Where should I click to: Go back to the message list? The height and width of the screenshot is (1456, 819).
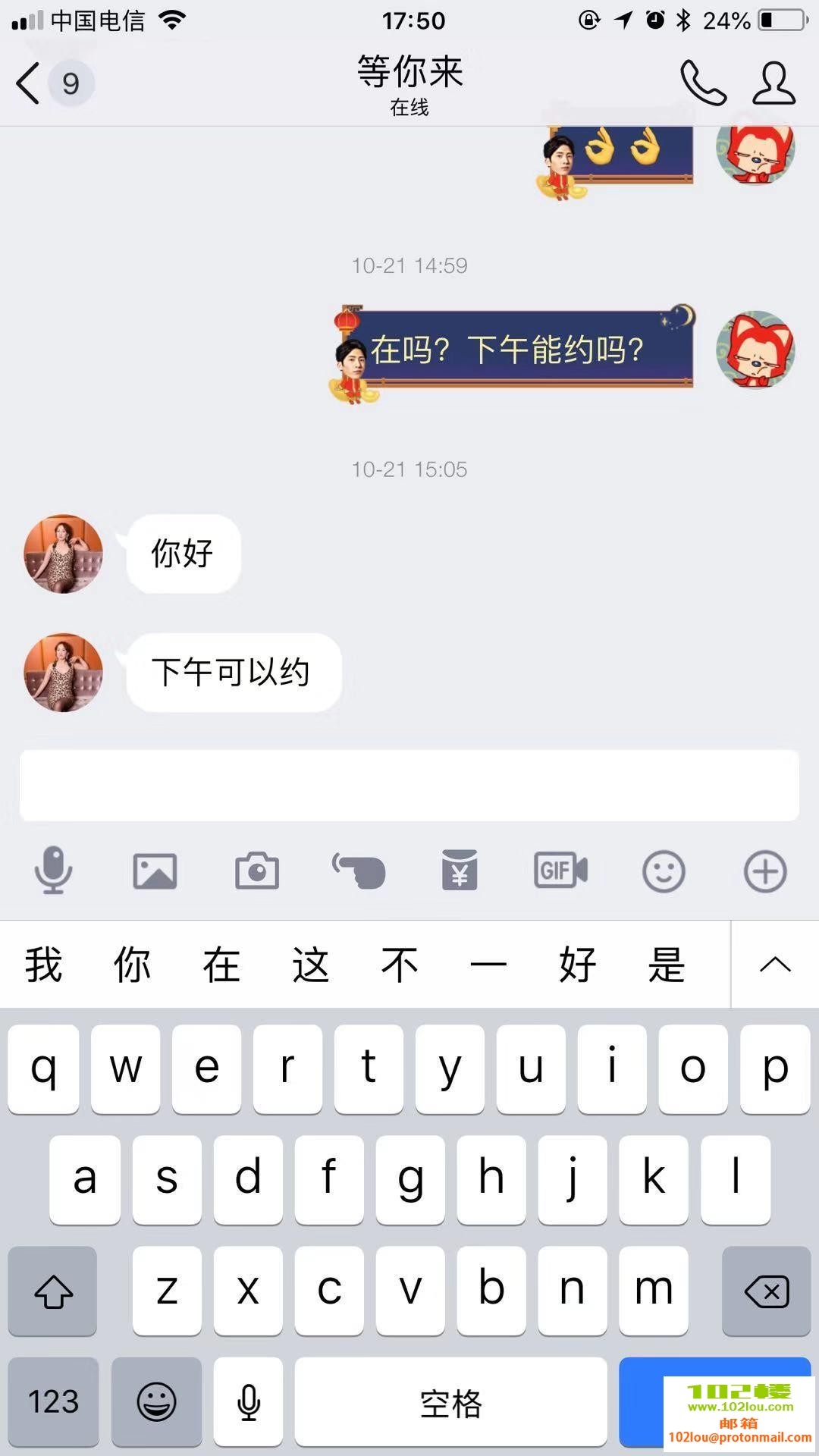pos(29,83)
